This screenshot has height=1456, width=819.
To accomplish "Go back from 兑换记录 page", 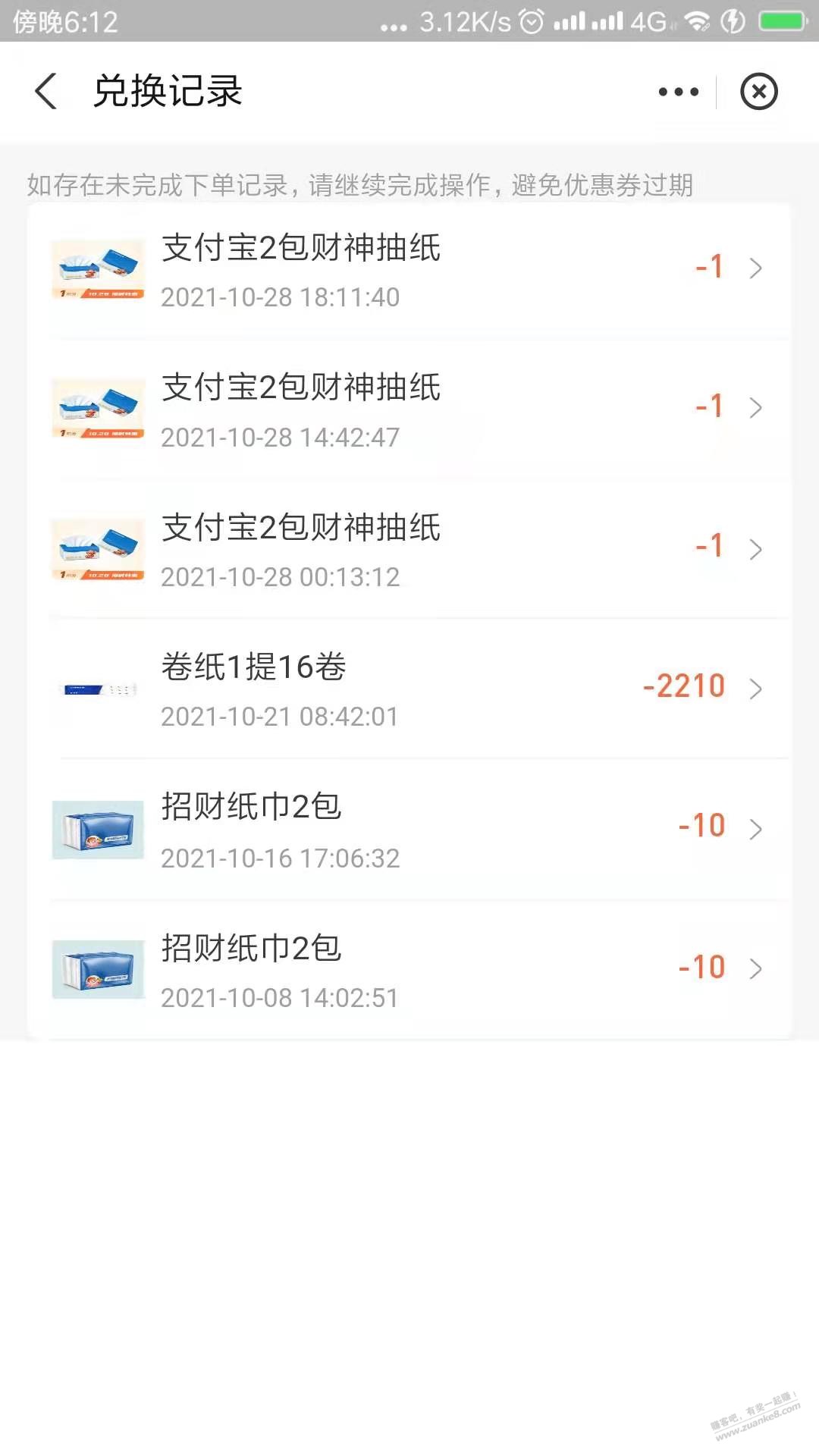I will click(x=46, y=92).
